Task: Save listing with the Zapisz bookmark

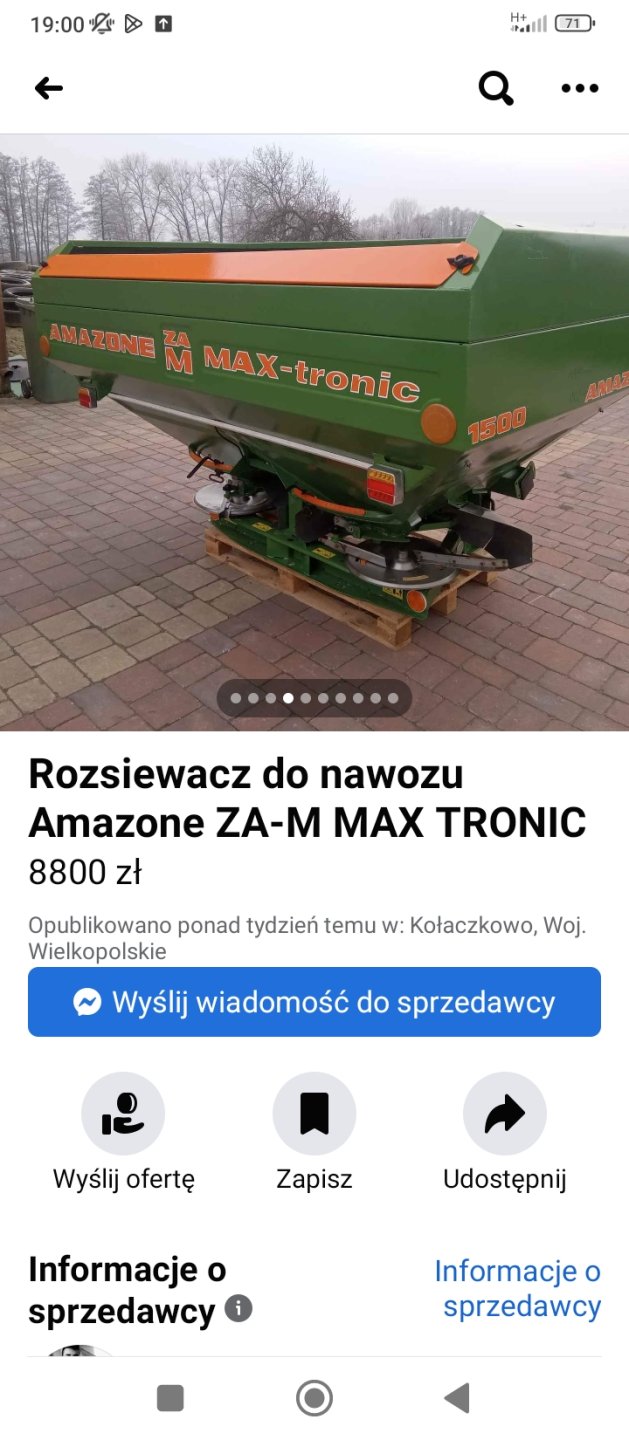Action: [x=314, y=1114]
